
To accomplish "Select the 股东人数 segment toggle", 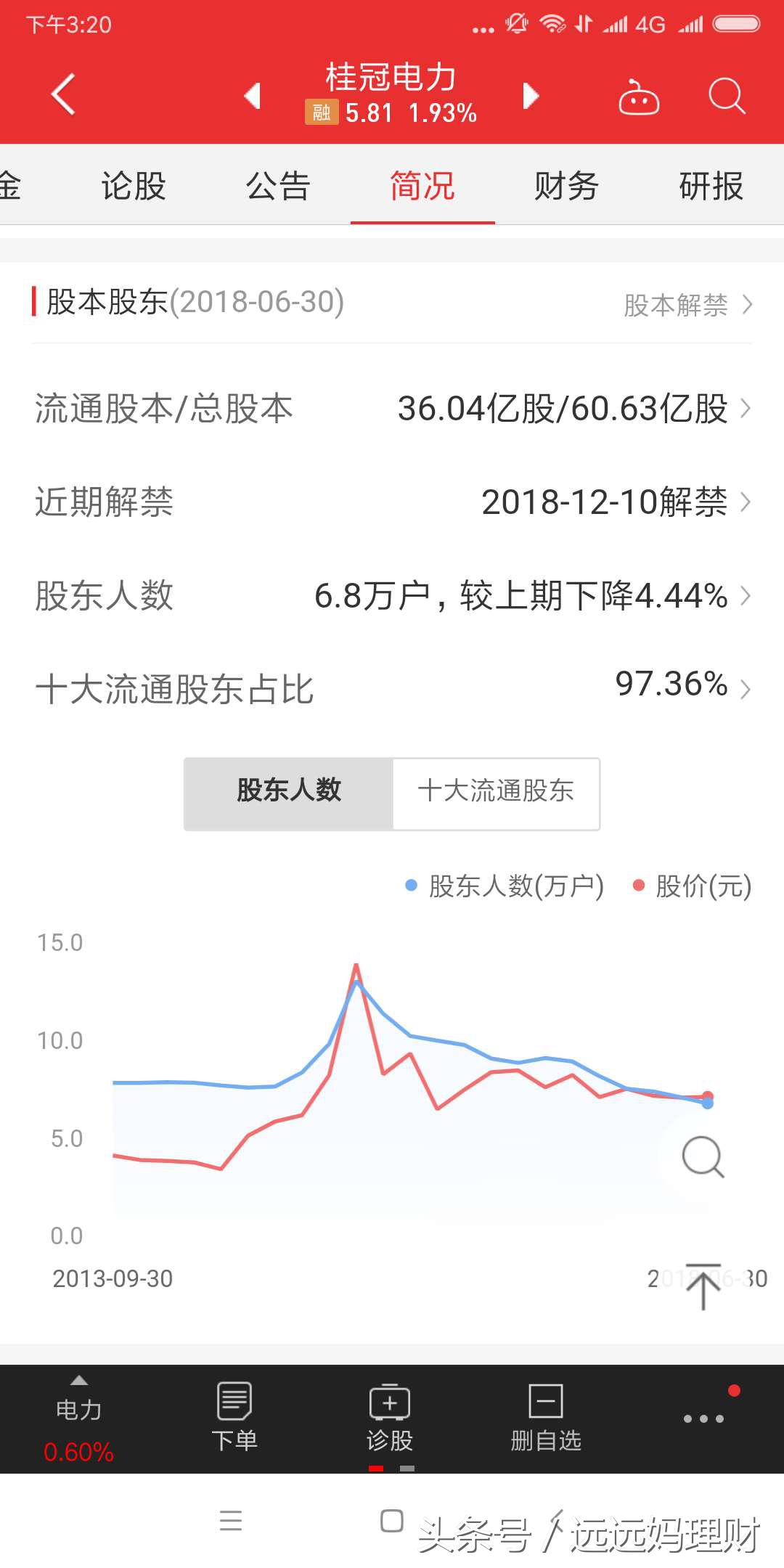I will [x=287, y=793].
